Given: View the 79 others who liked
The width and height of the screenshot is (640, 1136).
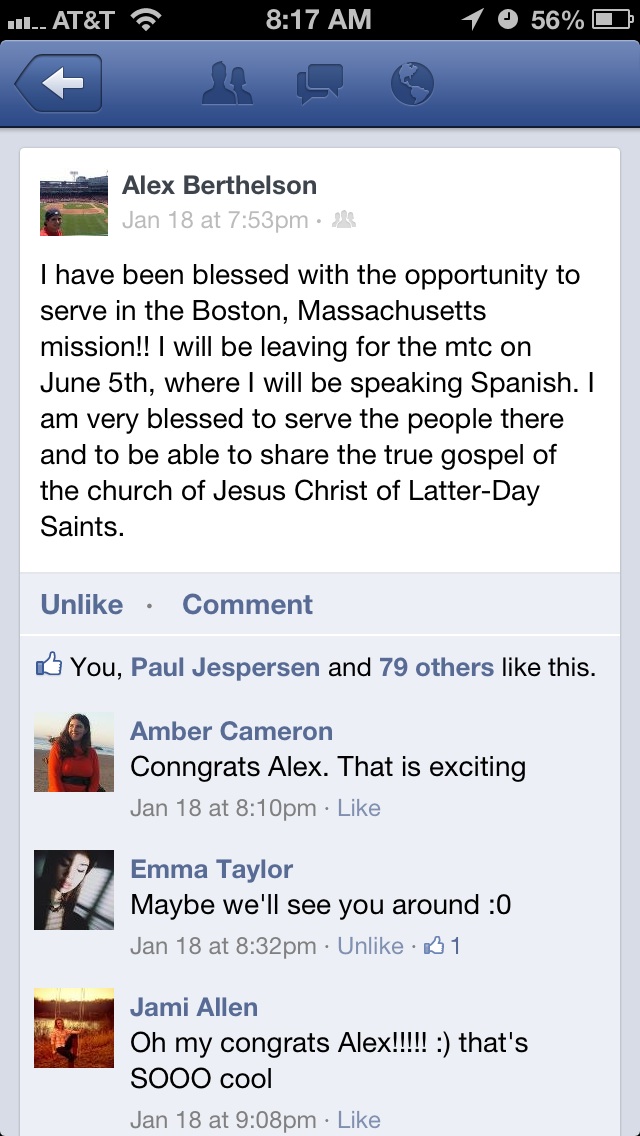Looking at the screenshot, I should tap(436, 667).
